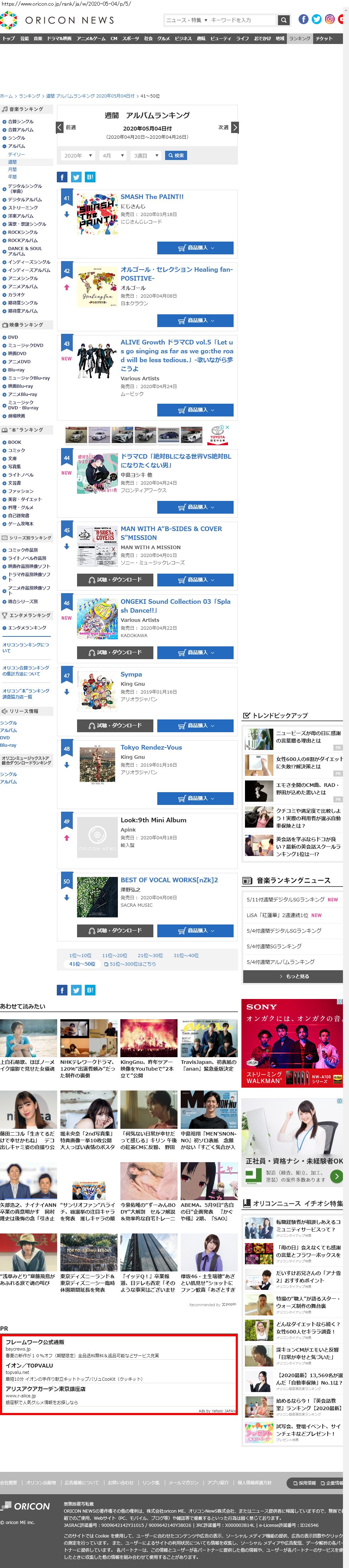The image size is (349, 1568).
Task: Select 合算シングル in sidebar
Action: (21, 121)
